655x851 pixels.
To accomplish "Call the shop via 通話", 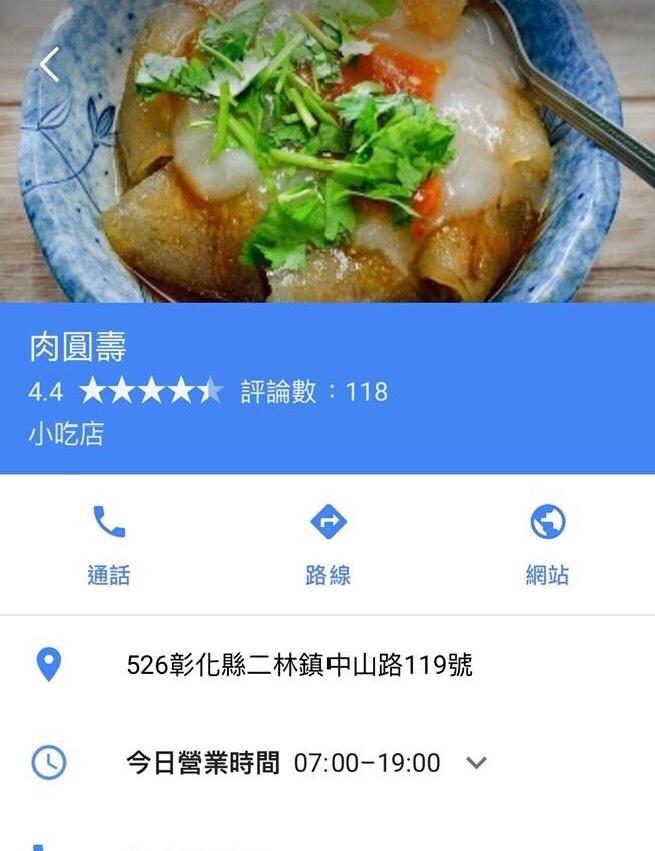I will [108, 543].
